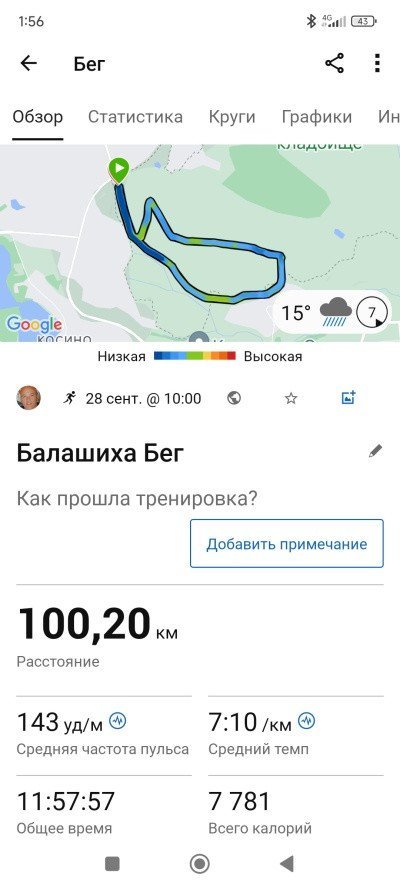Image resolution: width=400 pixels, height=889 pixels.
Task: Change the activity privacy globe icon
Action: 233,399
